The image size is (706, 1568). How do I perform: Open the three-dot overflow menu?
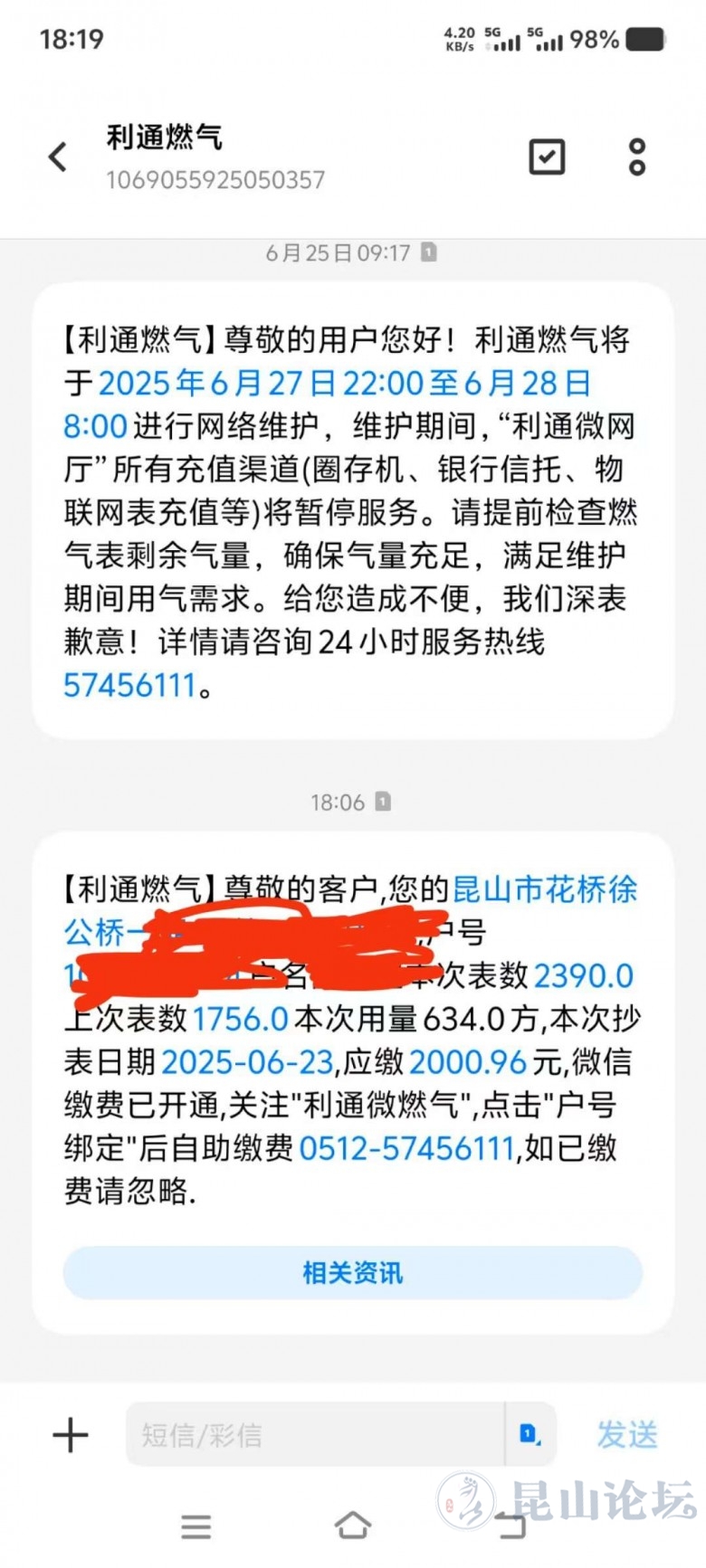pyautogui.click(x=637, y=157)
